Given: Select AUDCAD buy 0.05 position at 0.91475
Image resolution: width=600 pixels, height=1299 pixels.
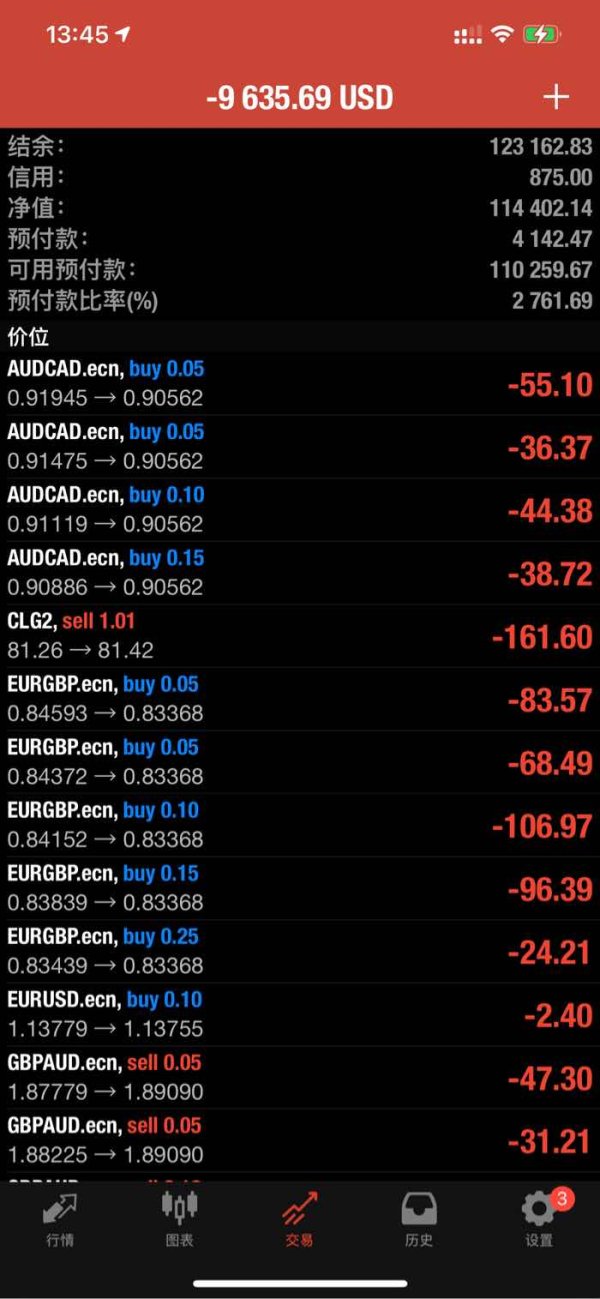Looking at the screenshot, I should [300, 447].
